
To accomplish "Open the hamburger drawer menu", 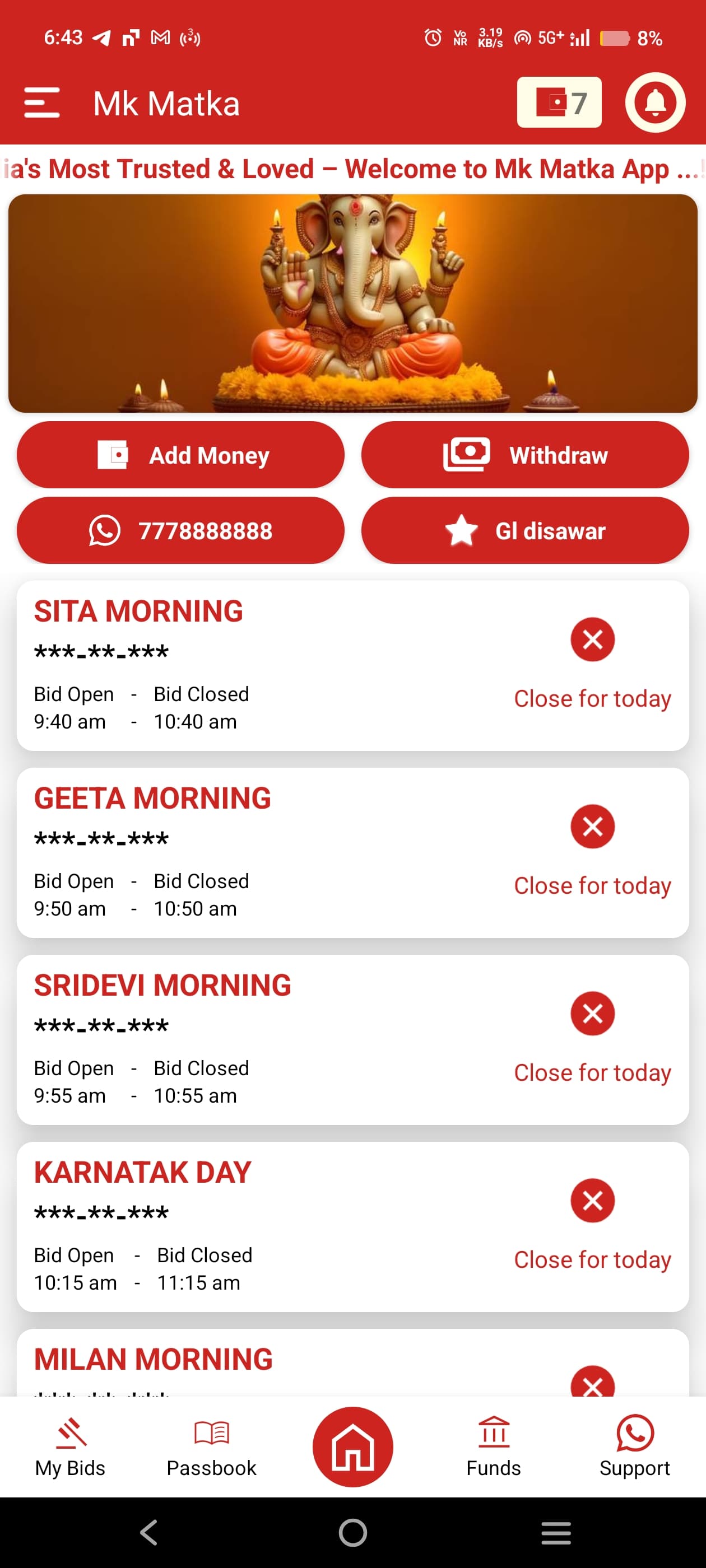I will pos(41,102).
